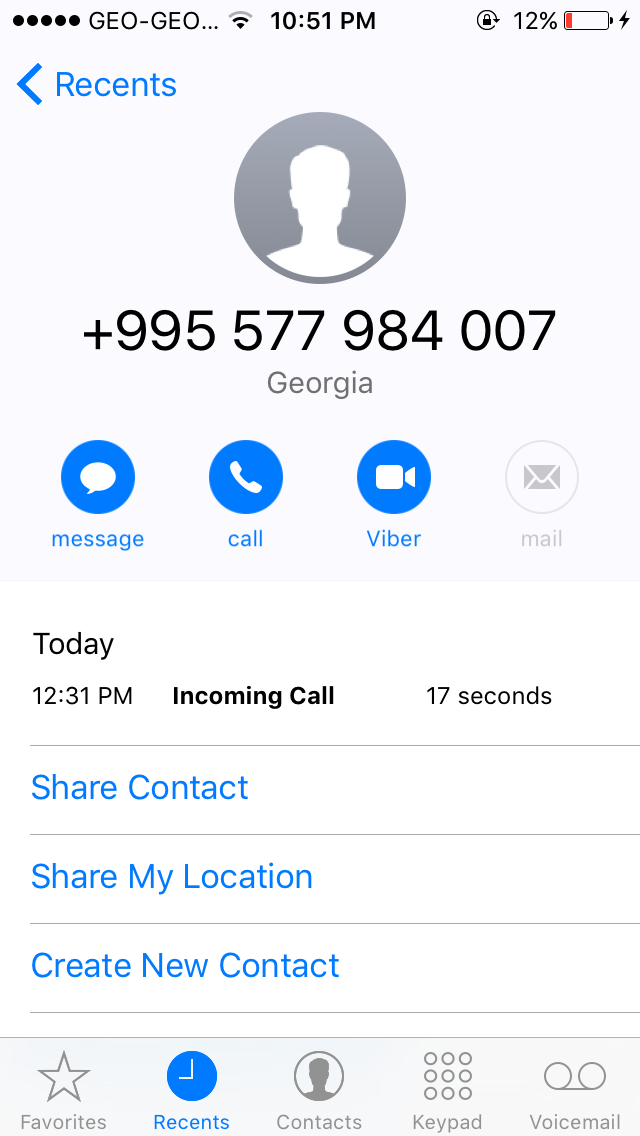Select Share My Location
This screenshot has width=640, height=1136.
click(x=172, y=877)
